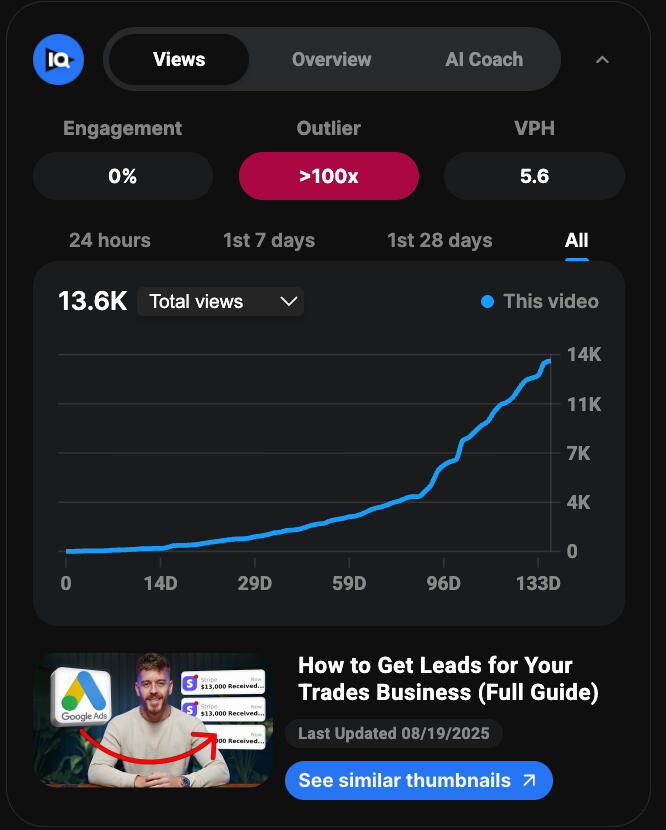Viewport: 666px width, 830px height.
Task: Show the 1st 28 days range
Action: 440,240
